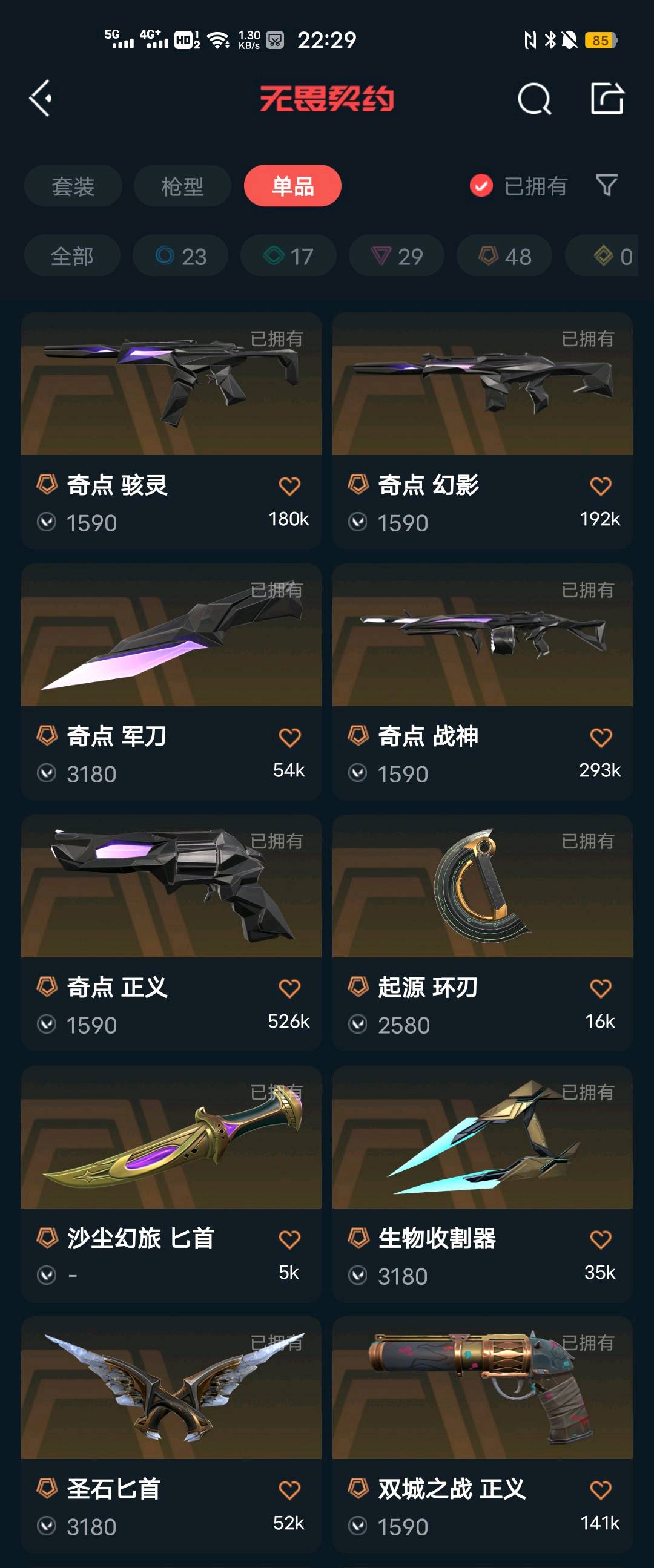
Task: Switch to the 套装 tab
Action: [x=73, y=186]
